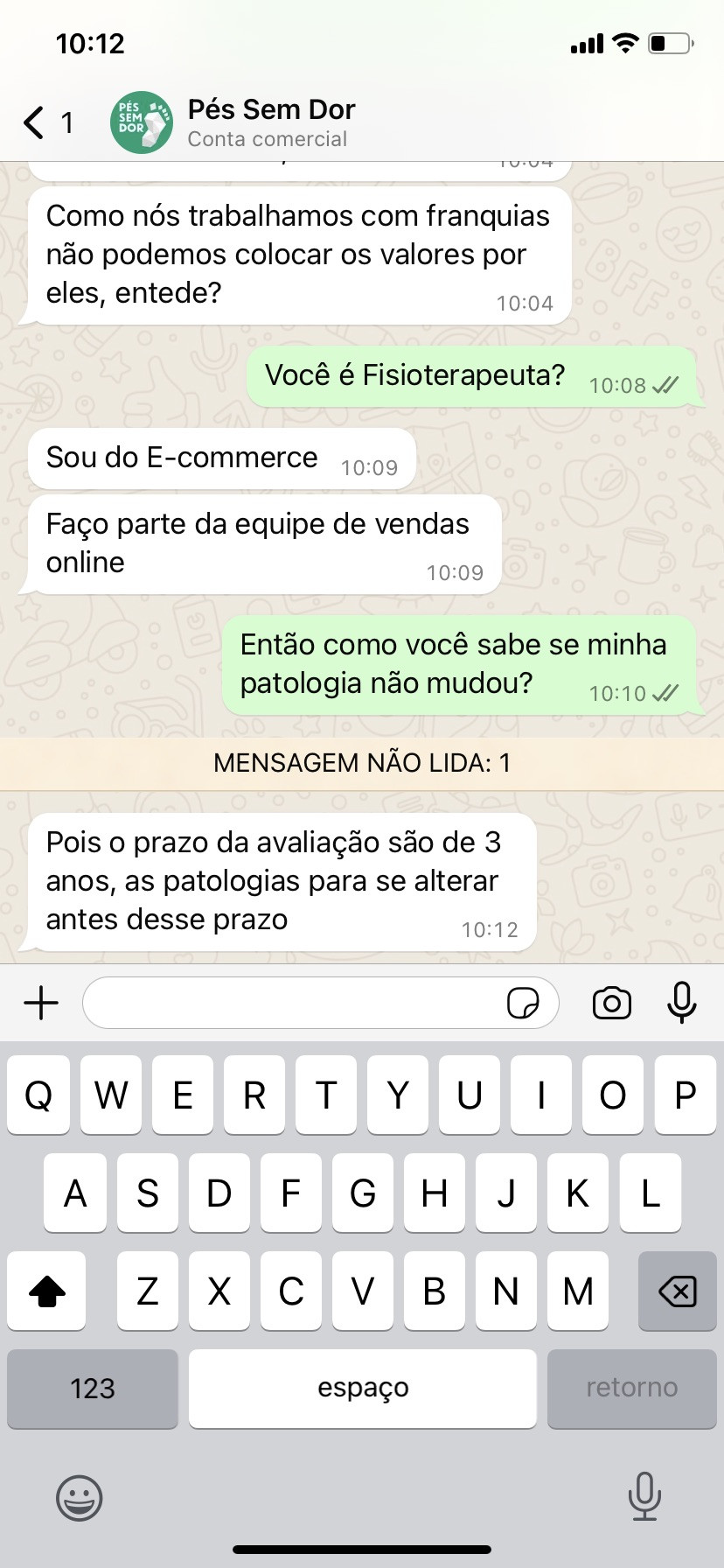Screen dimensions: 724x1568
Task: Open the camera to take a photo
Action: pos(612,1003)
